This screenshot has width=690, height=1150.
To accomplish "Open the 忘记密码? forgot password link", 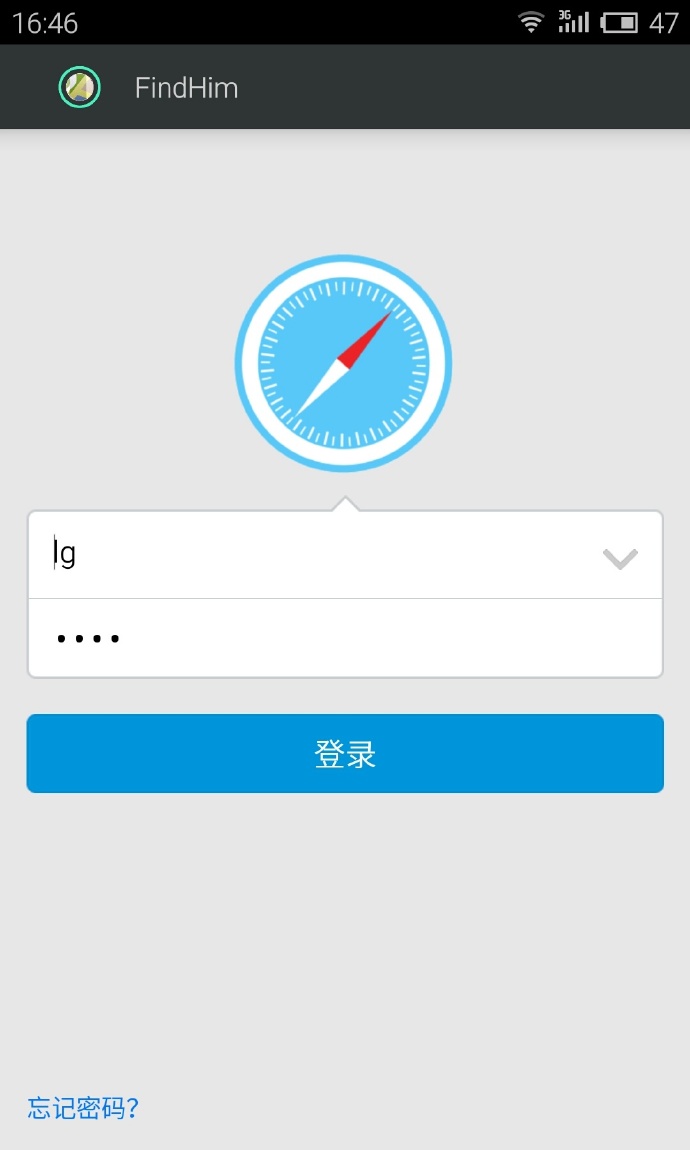I will [x=83, y=1107].
